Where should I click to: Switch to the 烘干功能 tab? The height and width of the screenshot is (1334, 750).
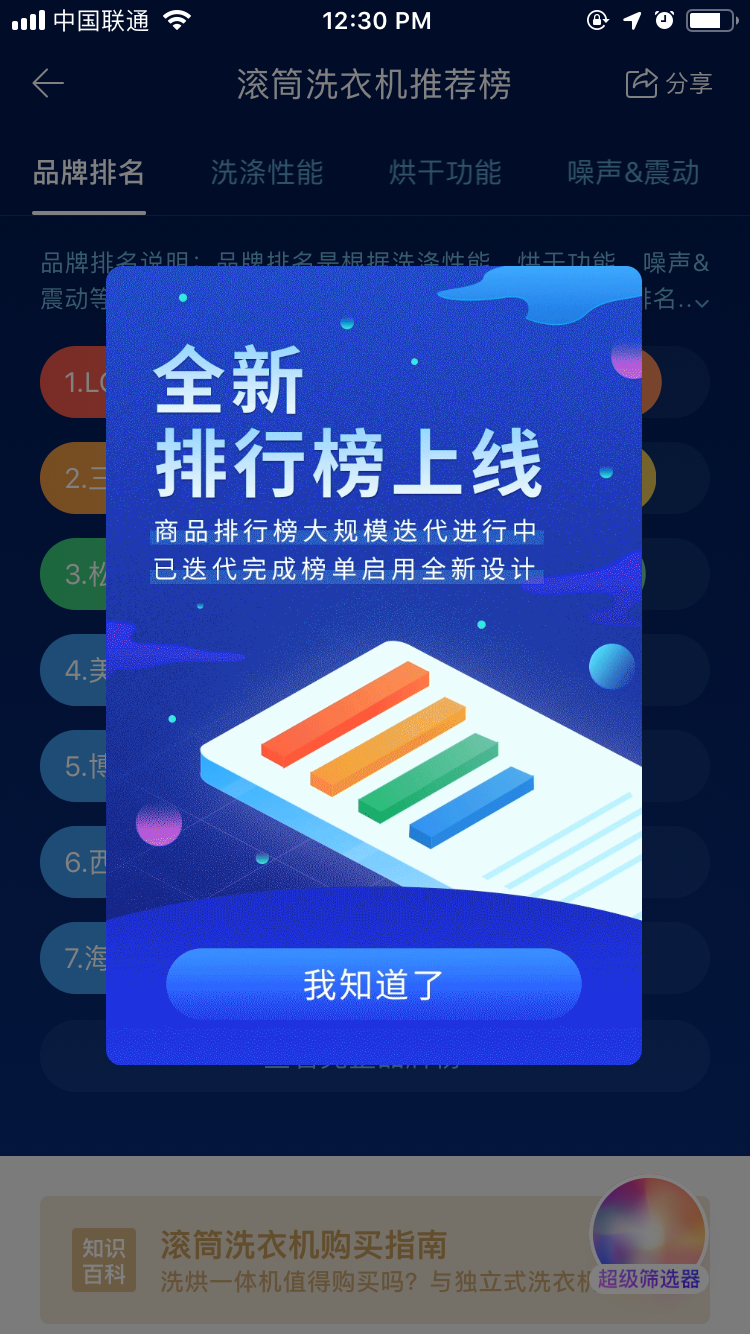pyautogui.click(x=445, y=172)
